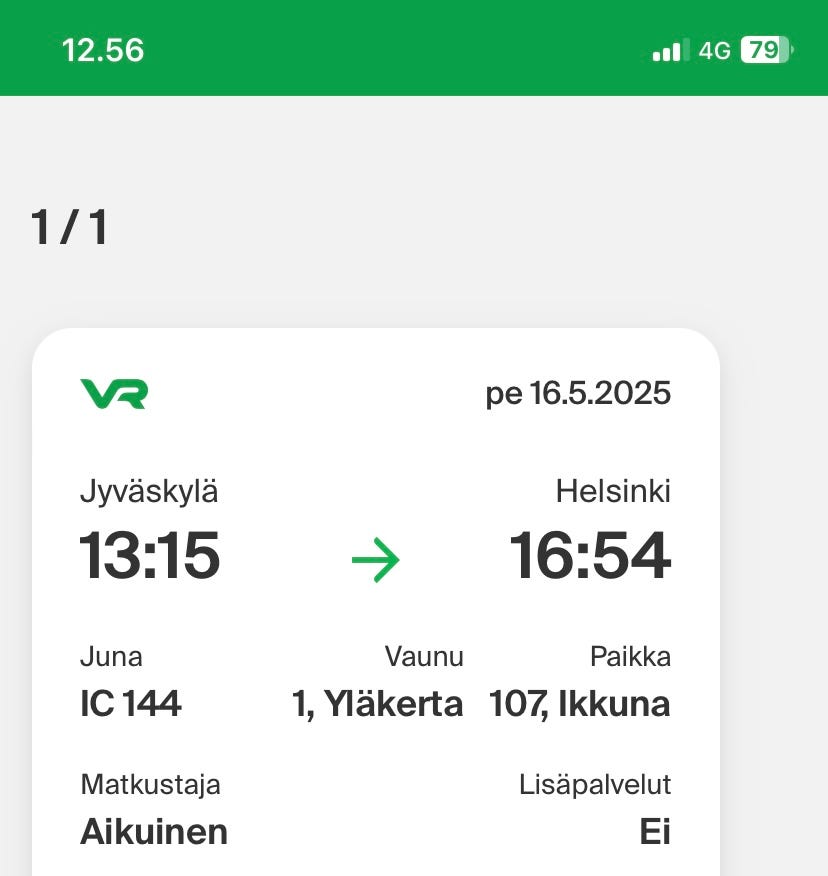This screenshot has height=876, width=828.
Task: Select the Jyväskylä departure station label
Action: [x=148, y=491]
